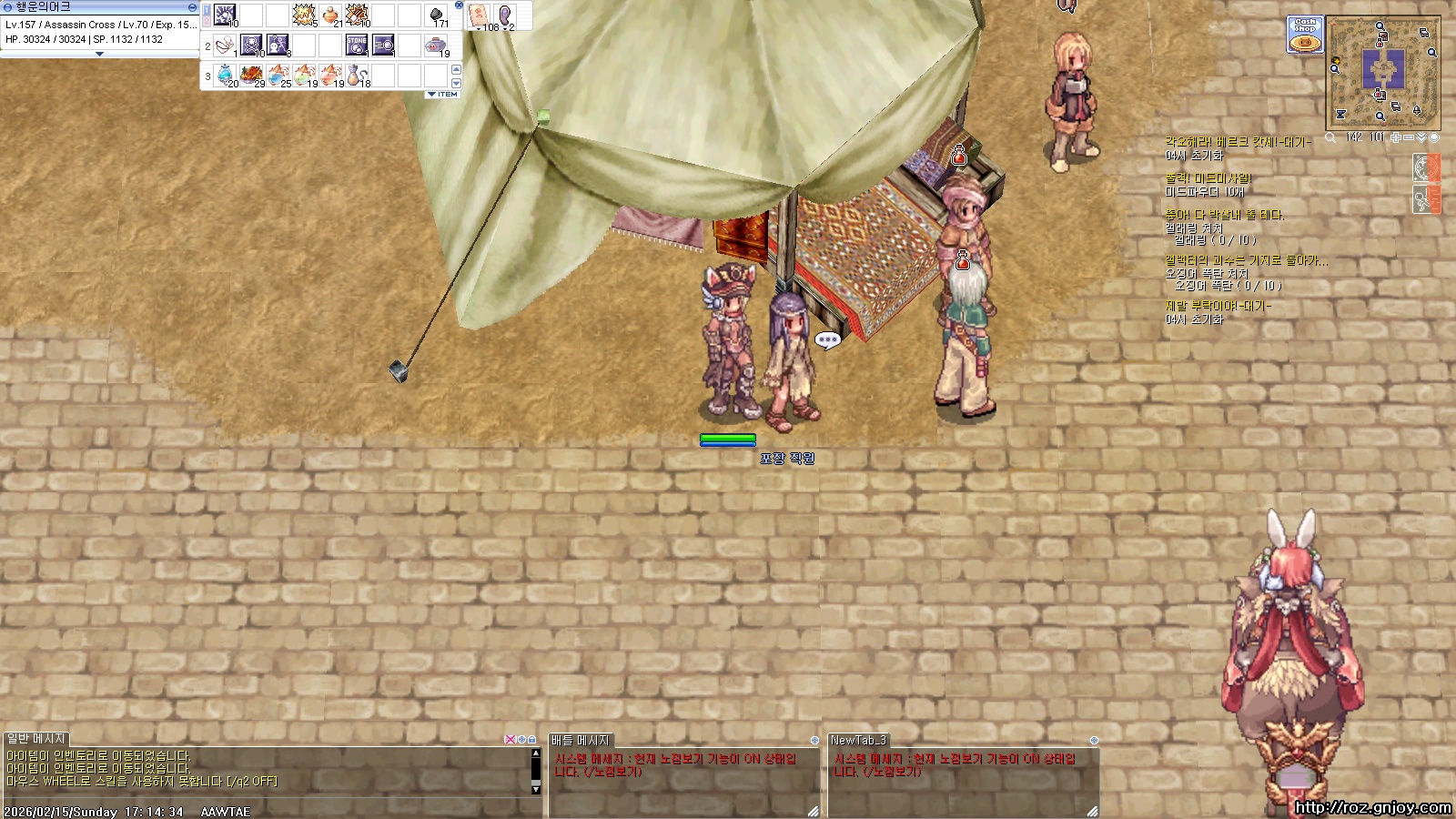Toggle the ITEM dropdown under the hotbar

click(444, 94)
